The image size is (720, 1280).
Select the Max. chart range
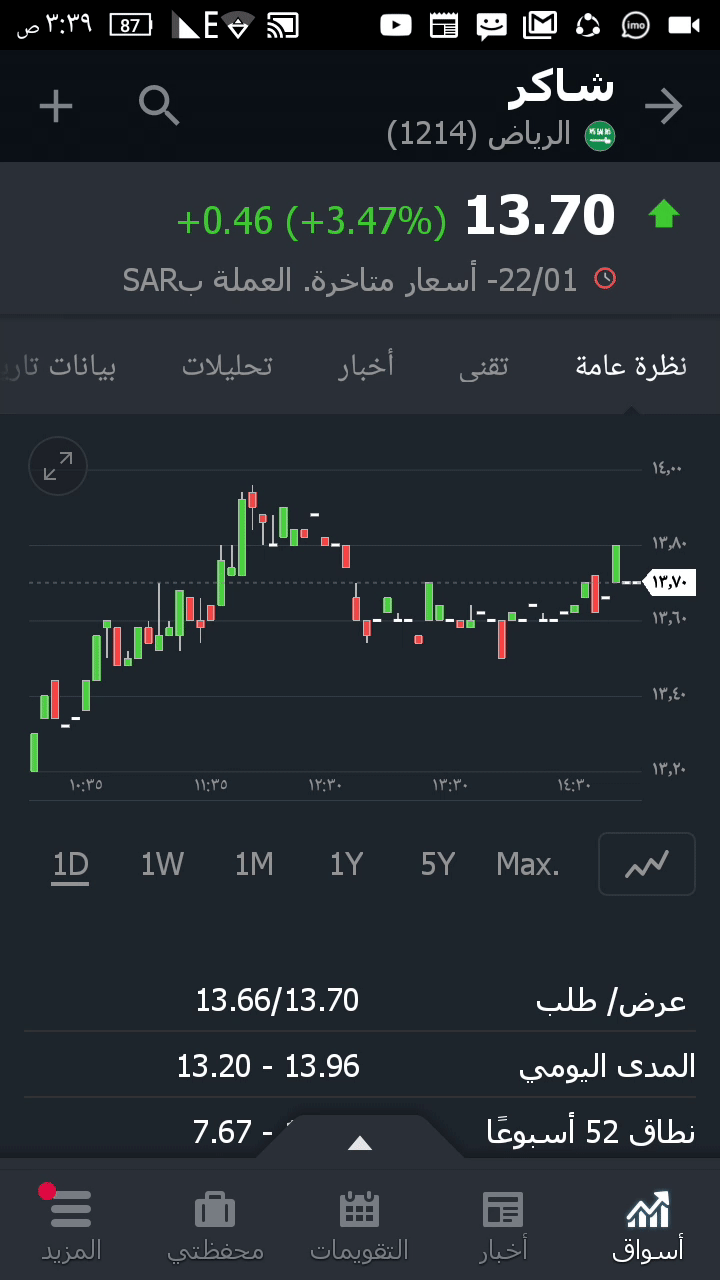(528, 864)
